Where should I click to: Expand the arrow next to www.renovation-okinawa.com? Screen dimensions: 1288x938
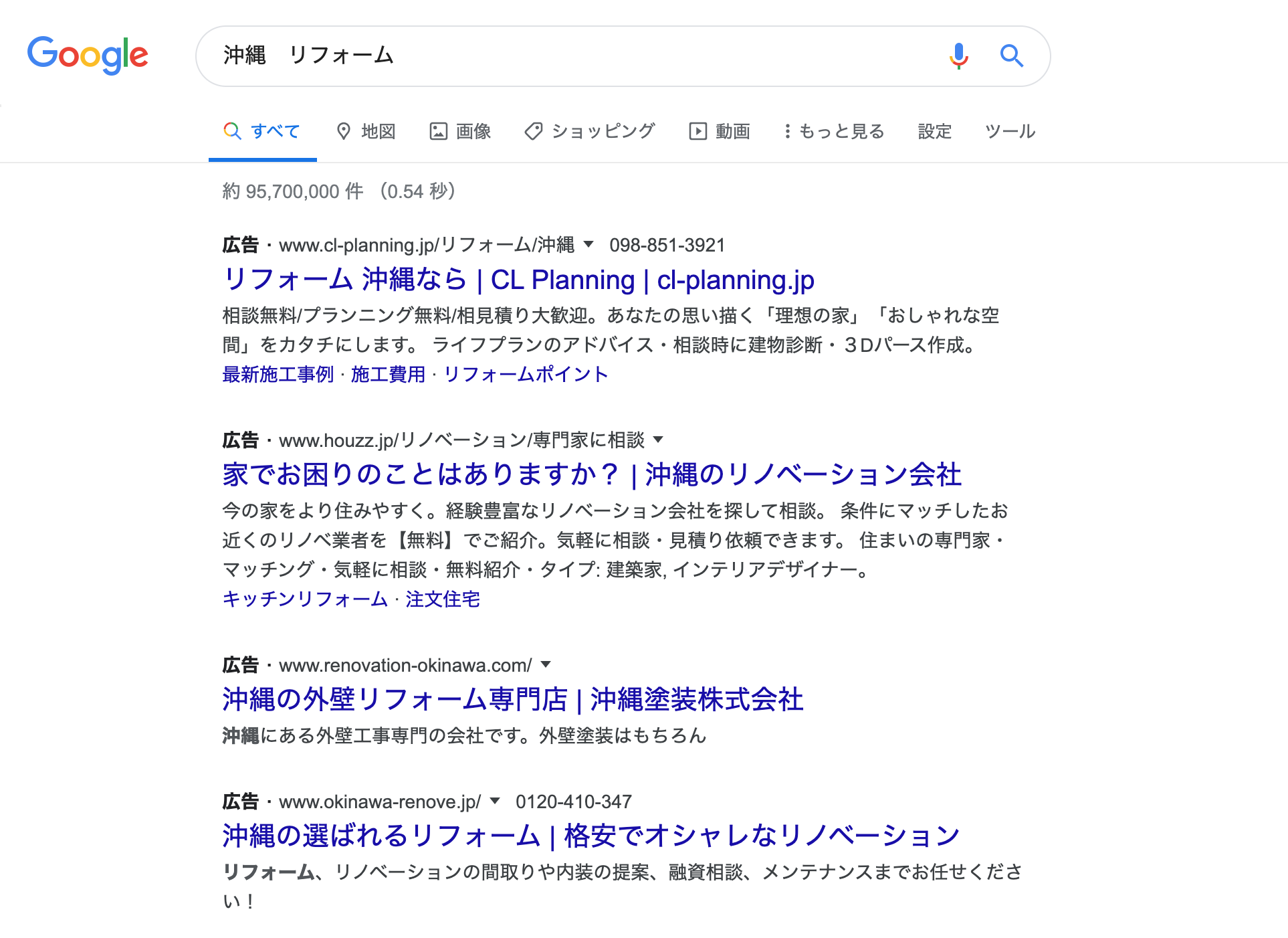pyautogui.click(x=546, y=664)
